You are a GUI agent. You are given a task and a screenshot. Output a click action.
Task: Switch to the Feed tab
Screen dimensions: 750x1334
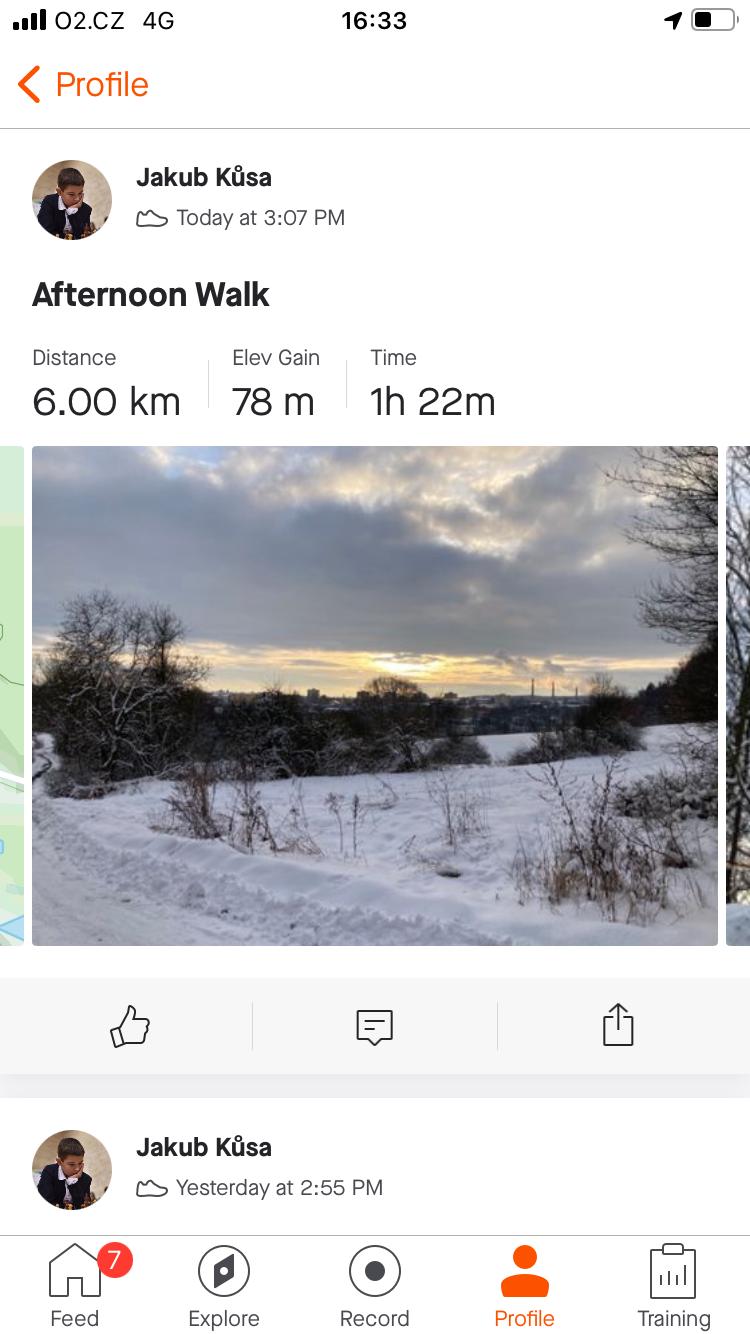[75, 1286]
